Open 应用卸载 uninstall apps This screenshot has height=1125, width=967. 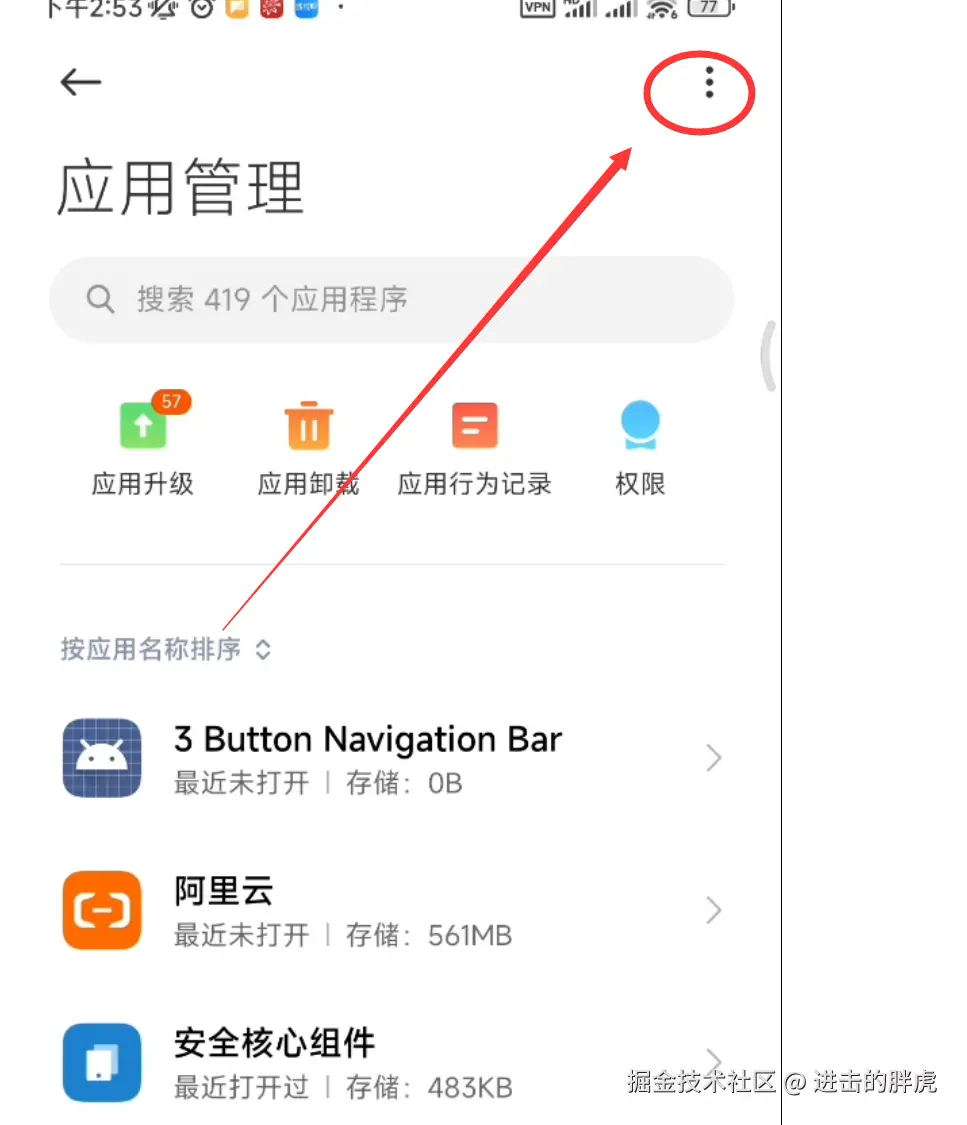tap(308, 447)
